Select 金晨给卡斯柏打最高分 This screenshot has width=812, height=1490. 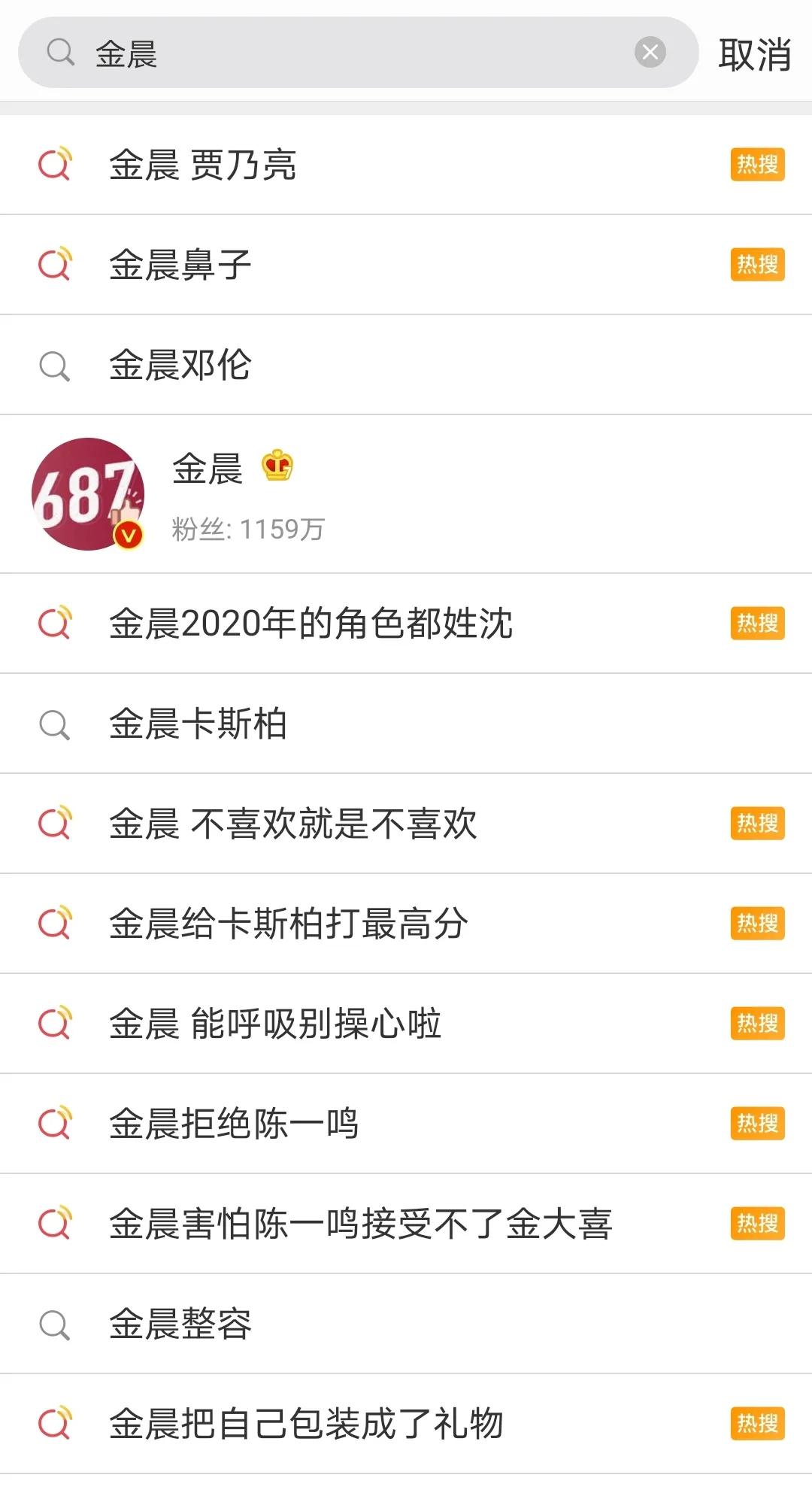[x=406, y=924]
